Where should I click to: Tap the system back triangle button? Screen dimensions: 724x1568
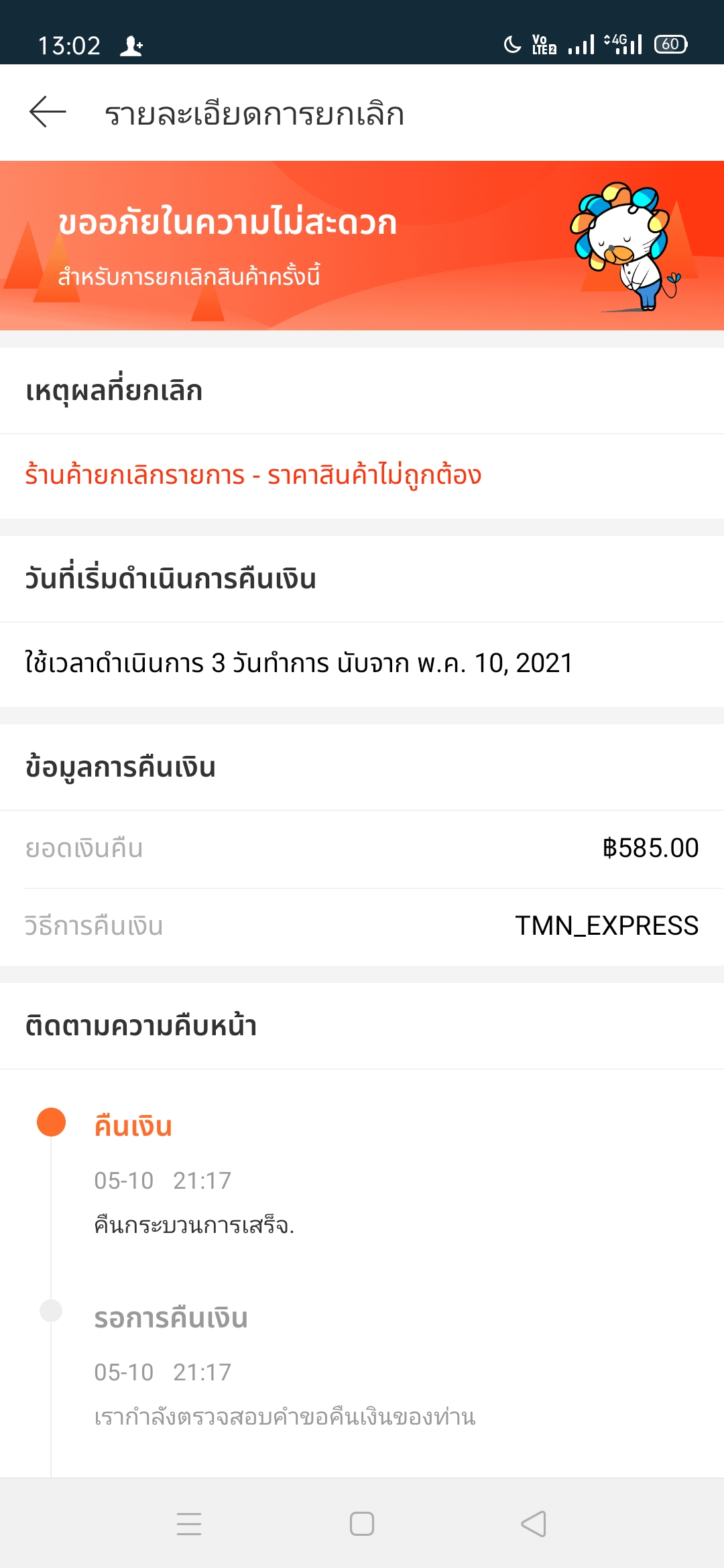tap(534, 1524)
